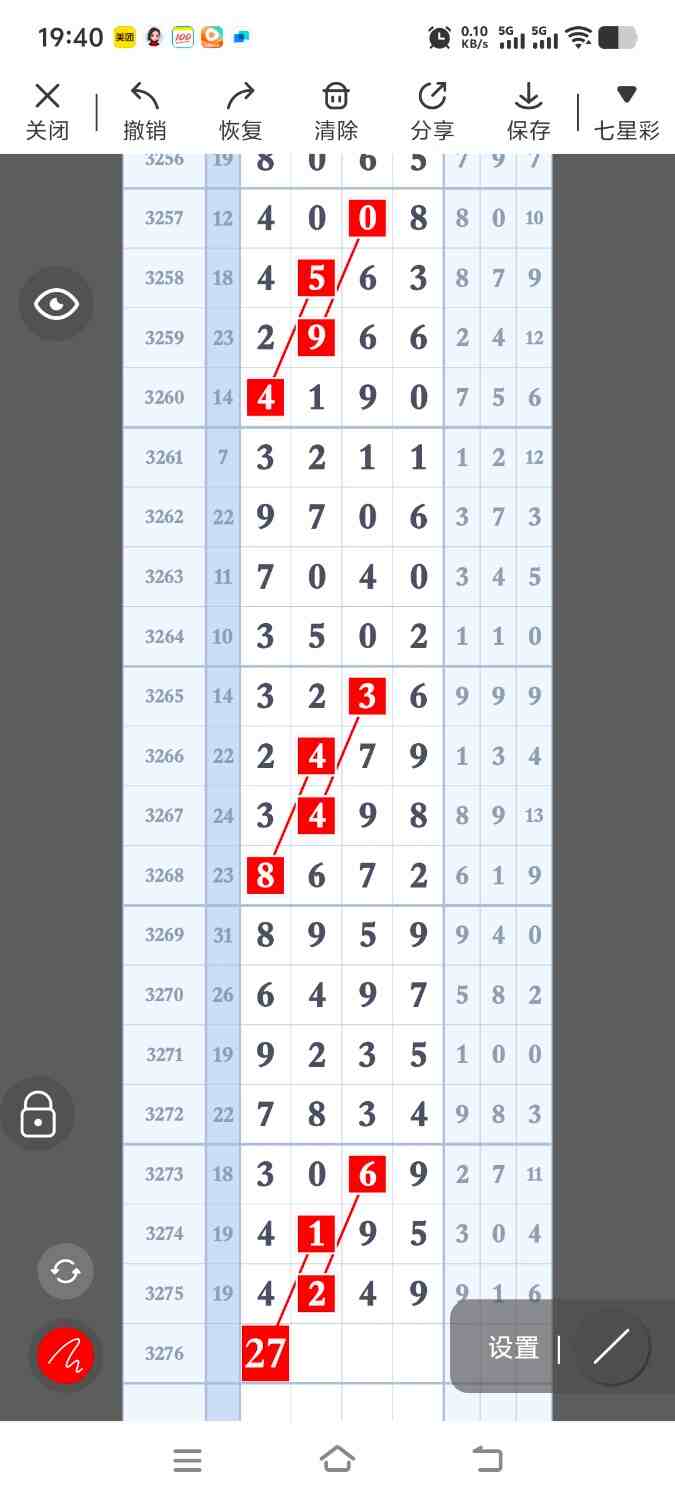Undo the last drawing action
The width and height of the screenshot is (675, 1500).
click(x=144, y=110)
